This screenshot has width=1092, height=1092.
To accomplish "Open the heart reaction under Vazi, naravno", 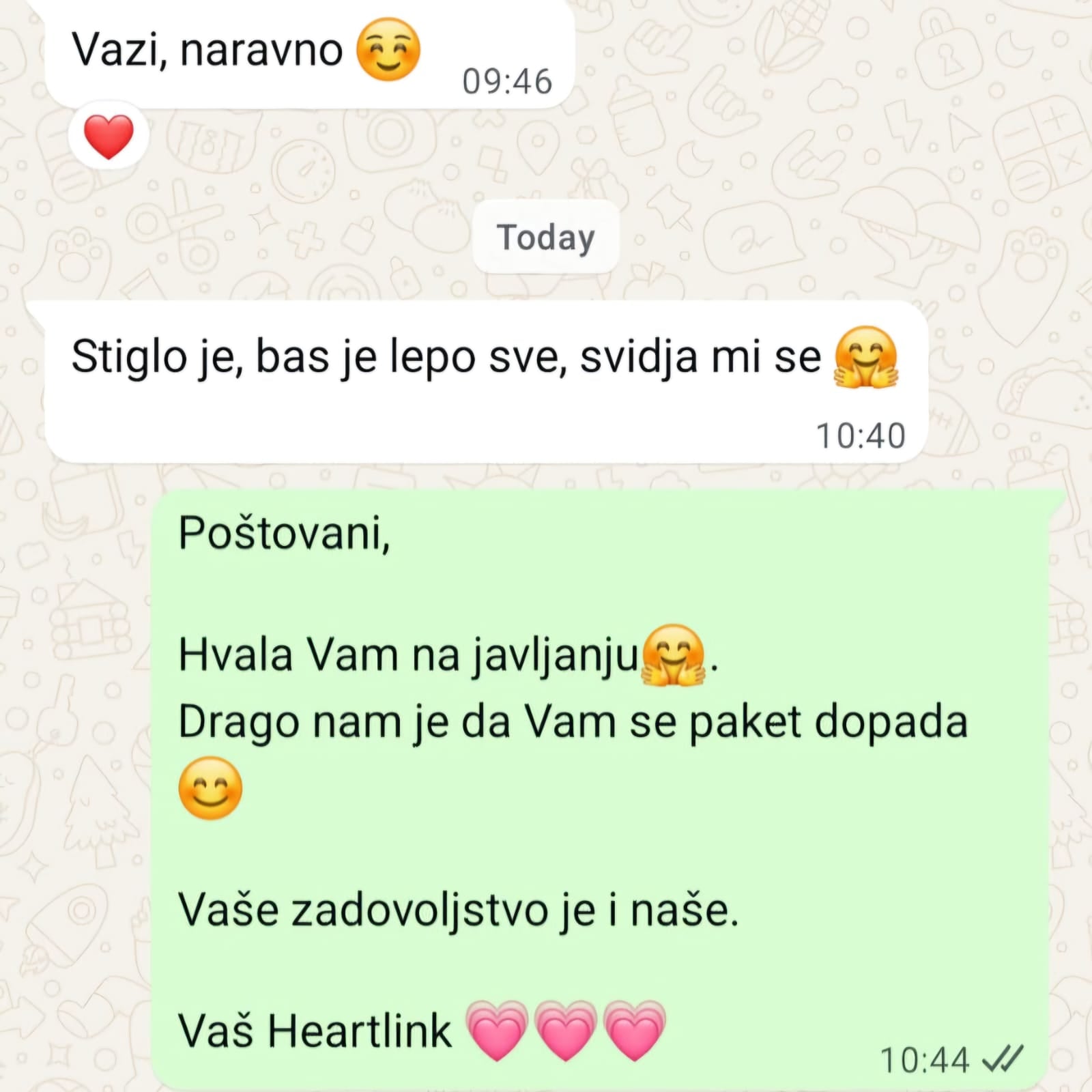I will (109, 136).
